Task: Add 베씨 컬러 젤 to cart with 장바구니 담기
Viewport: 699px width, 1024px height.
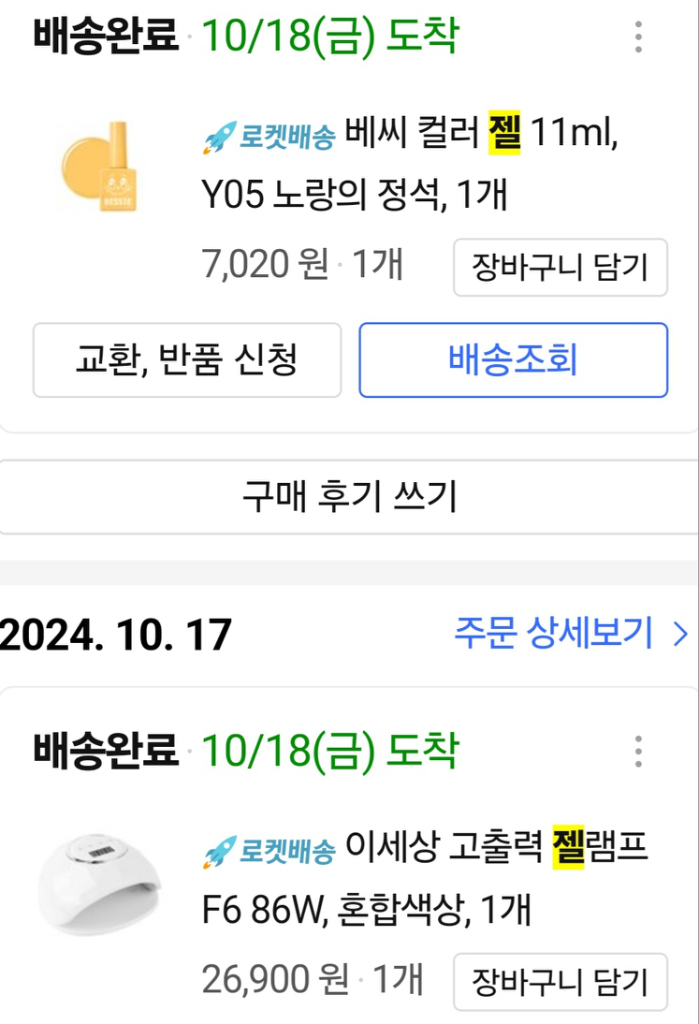Action: (x=560, y=267)
